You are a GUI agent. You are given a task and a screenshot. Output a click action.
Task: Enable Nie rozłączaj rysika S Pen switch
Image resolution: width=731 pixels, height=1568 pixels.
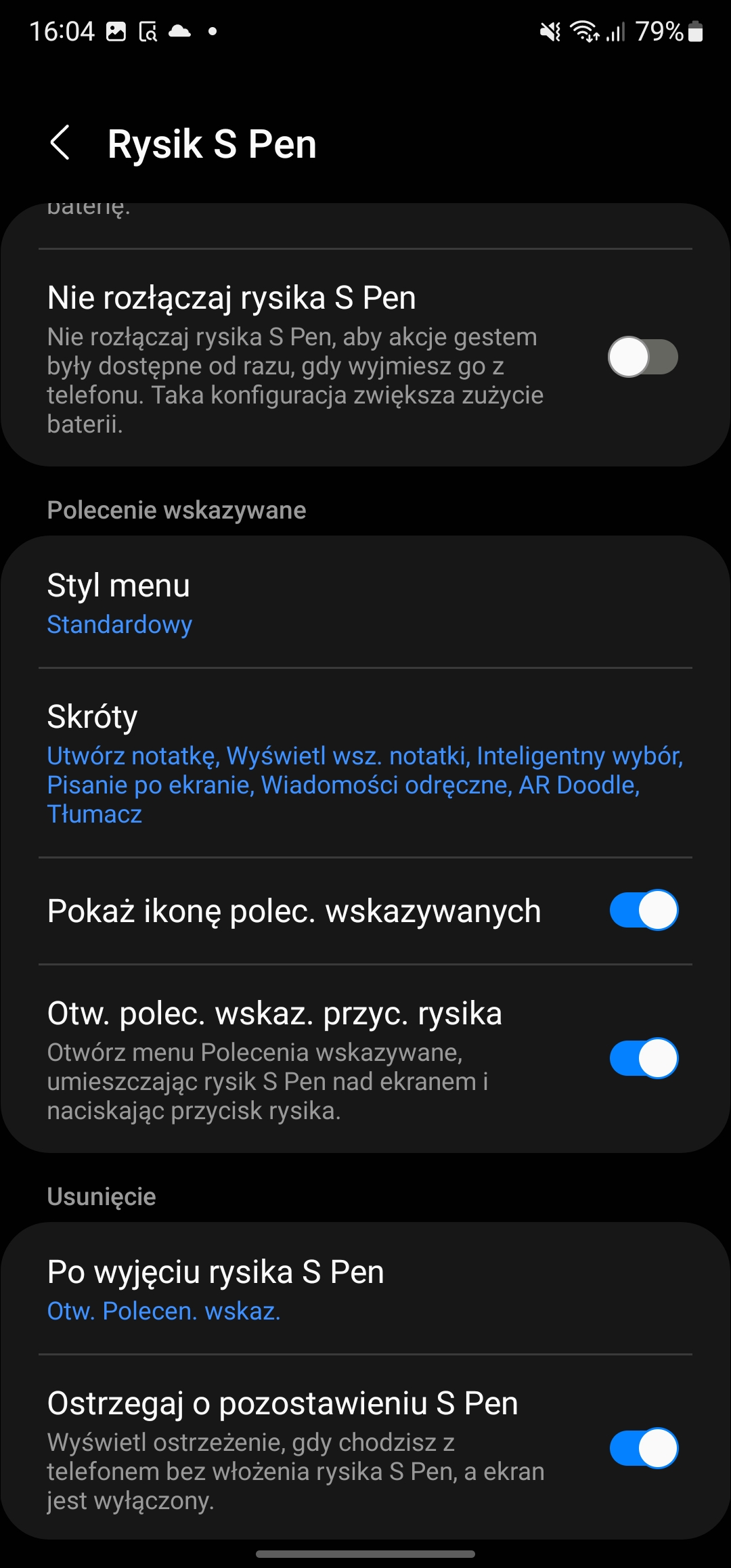click(x=642, y=357)
